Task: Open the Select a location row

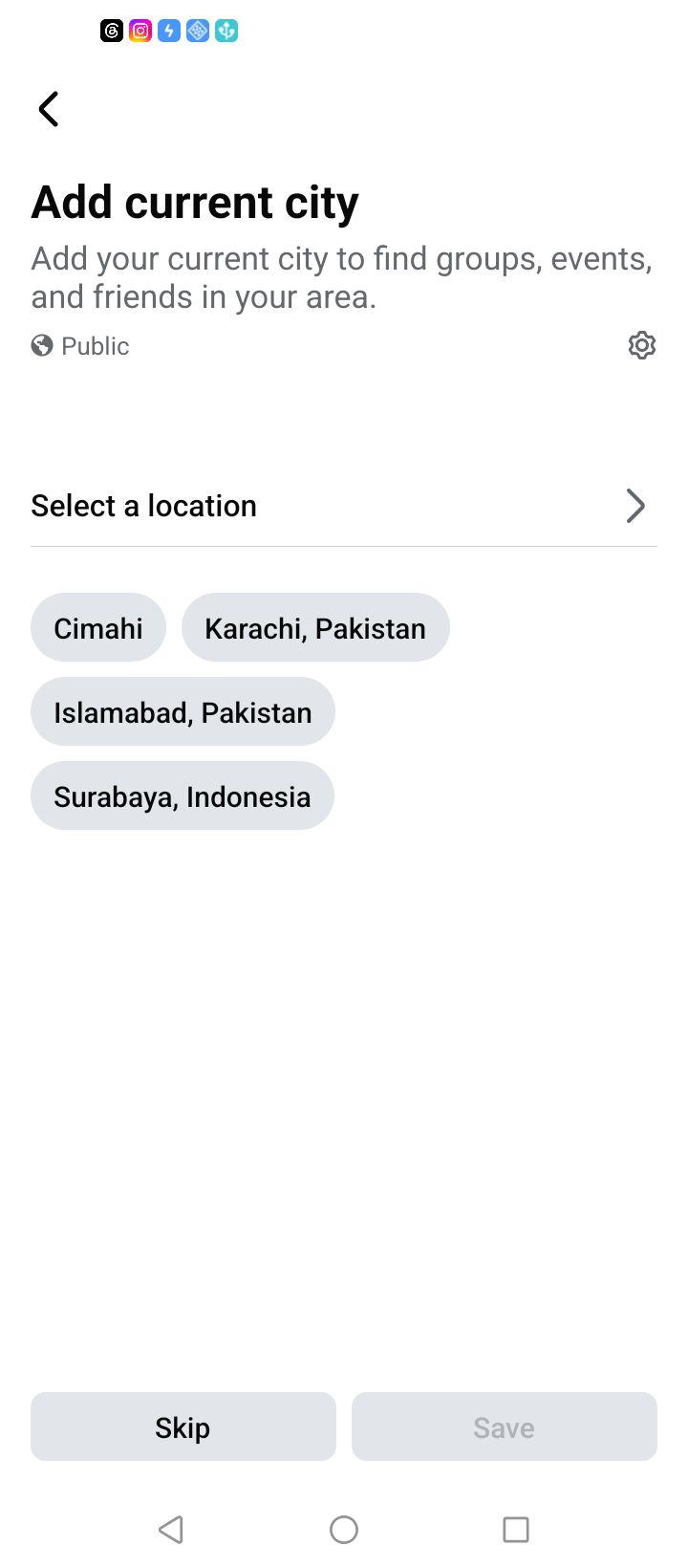Action: point(344,506)
